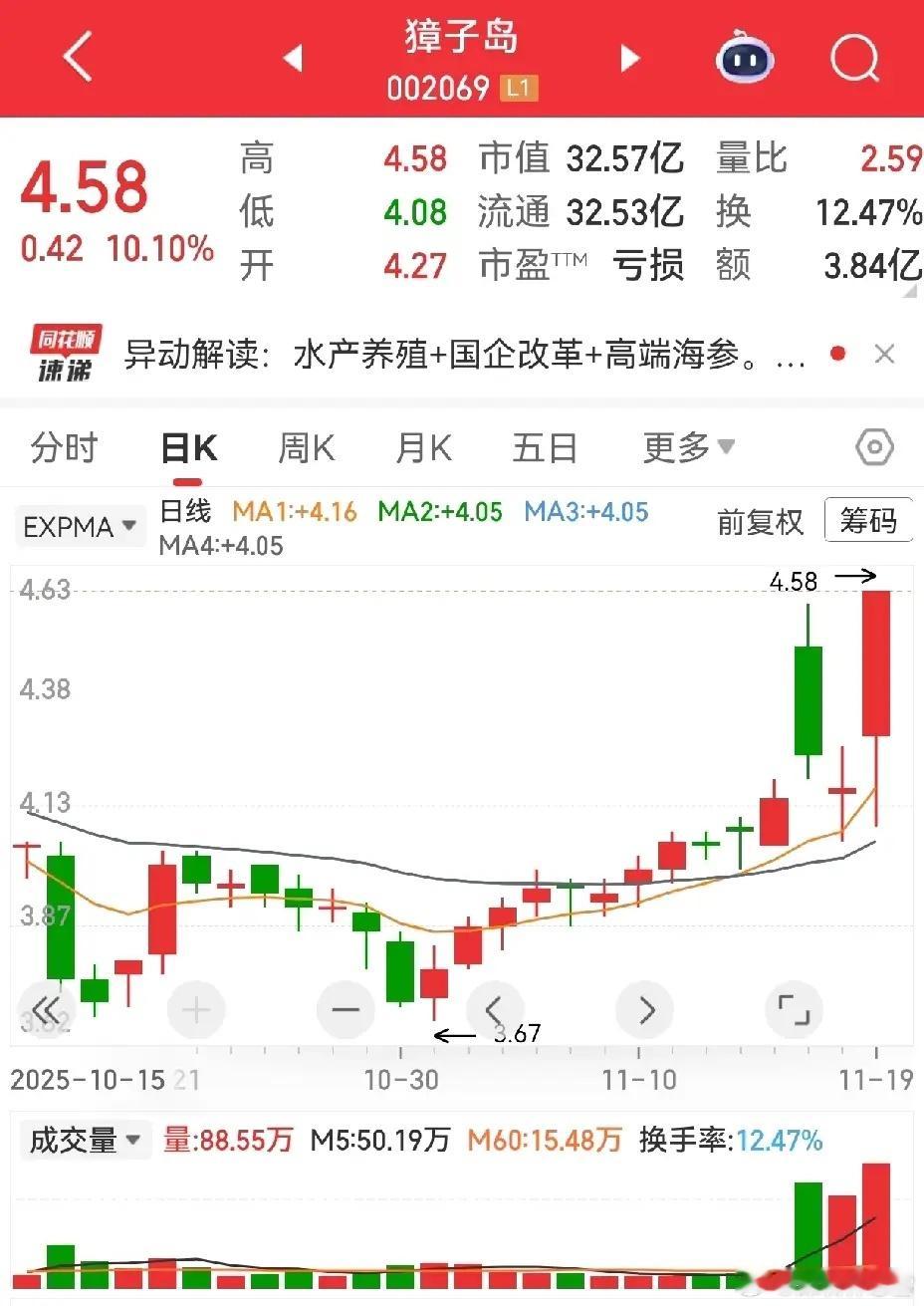Change the EXPMA indicator
Screen dimensions: 924x1306
[80, 526]
